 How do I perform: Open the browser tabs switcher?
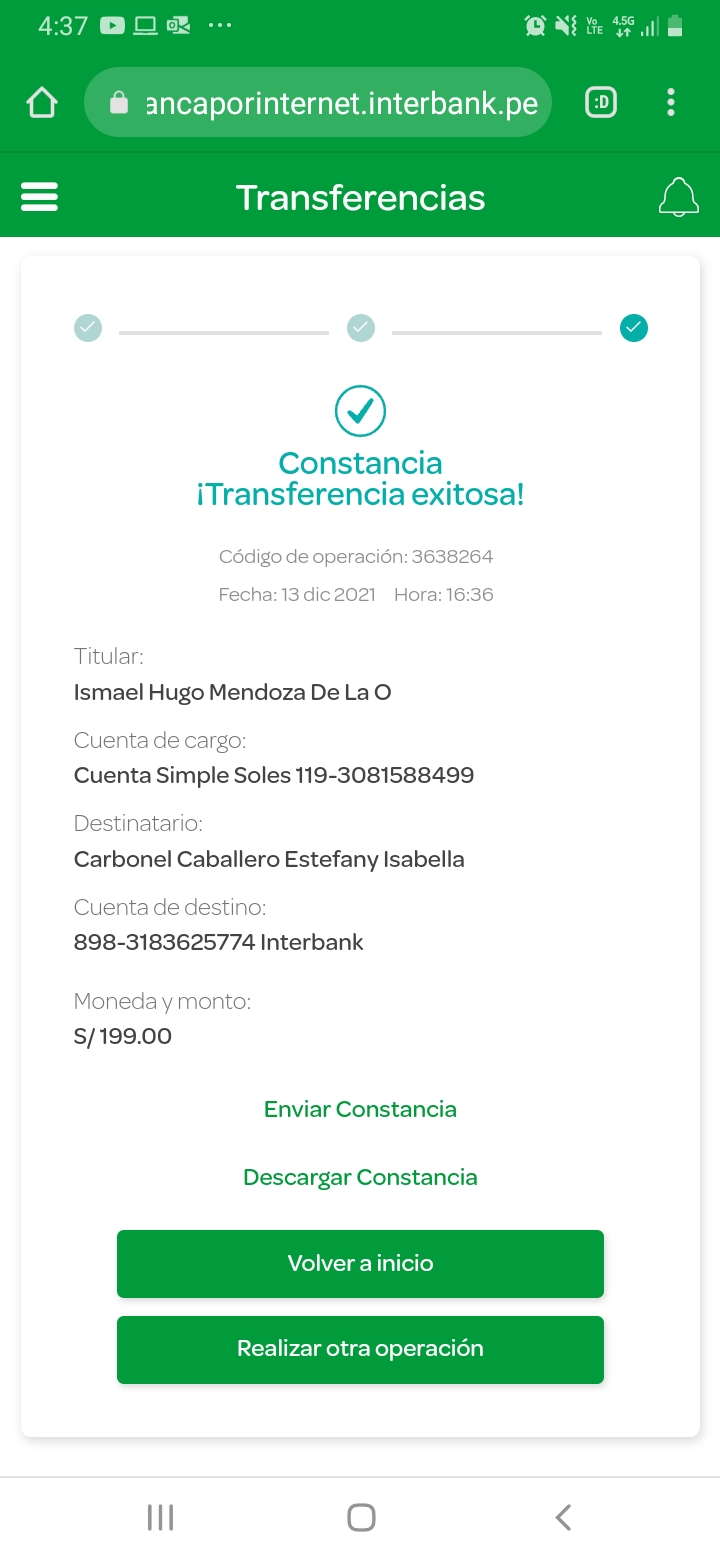pyautogui.click(x=601, y=102)
